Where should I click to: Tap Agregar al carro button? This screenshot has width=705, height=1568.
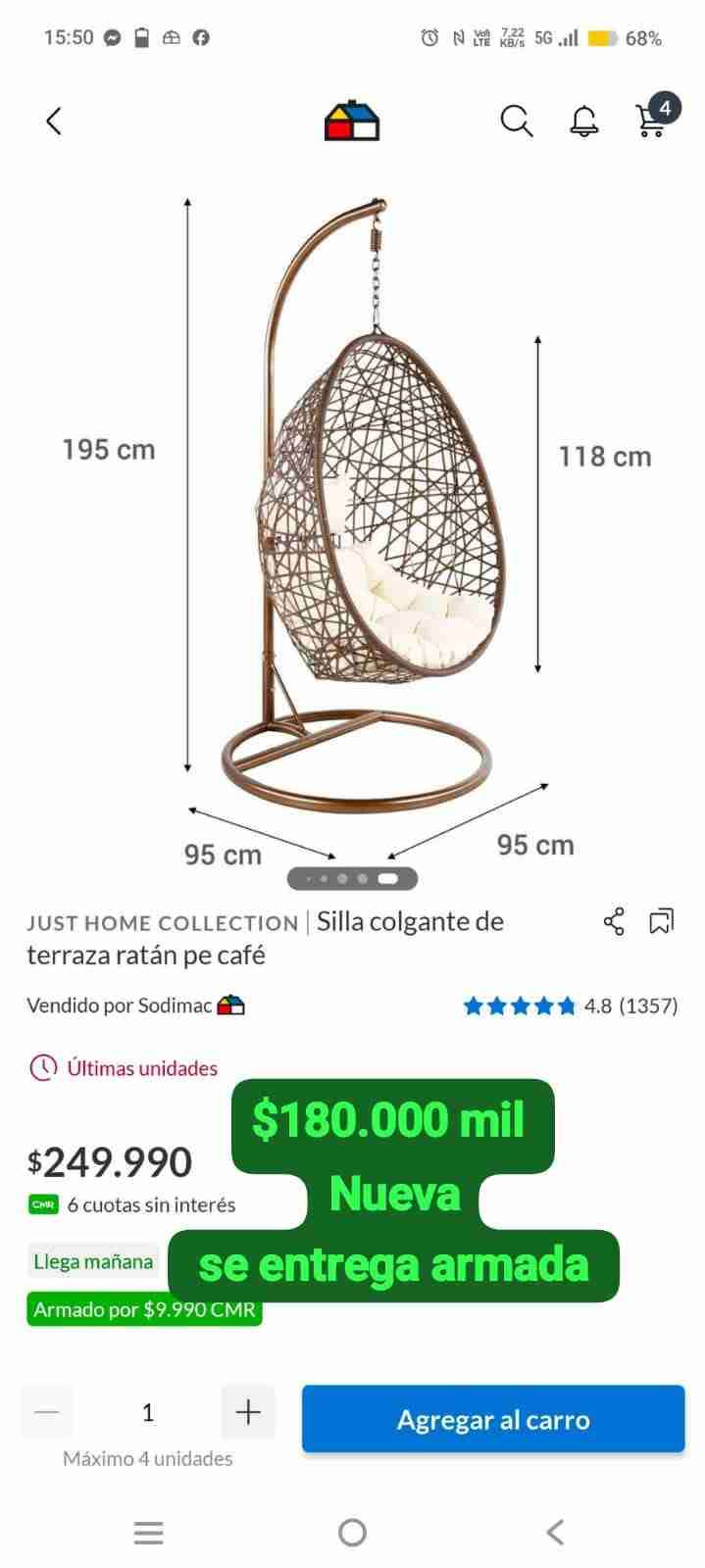pos(493,1419)
